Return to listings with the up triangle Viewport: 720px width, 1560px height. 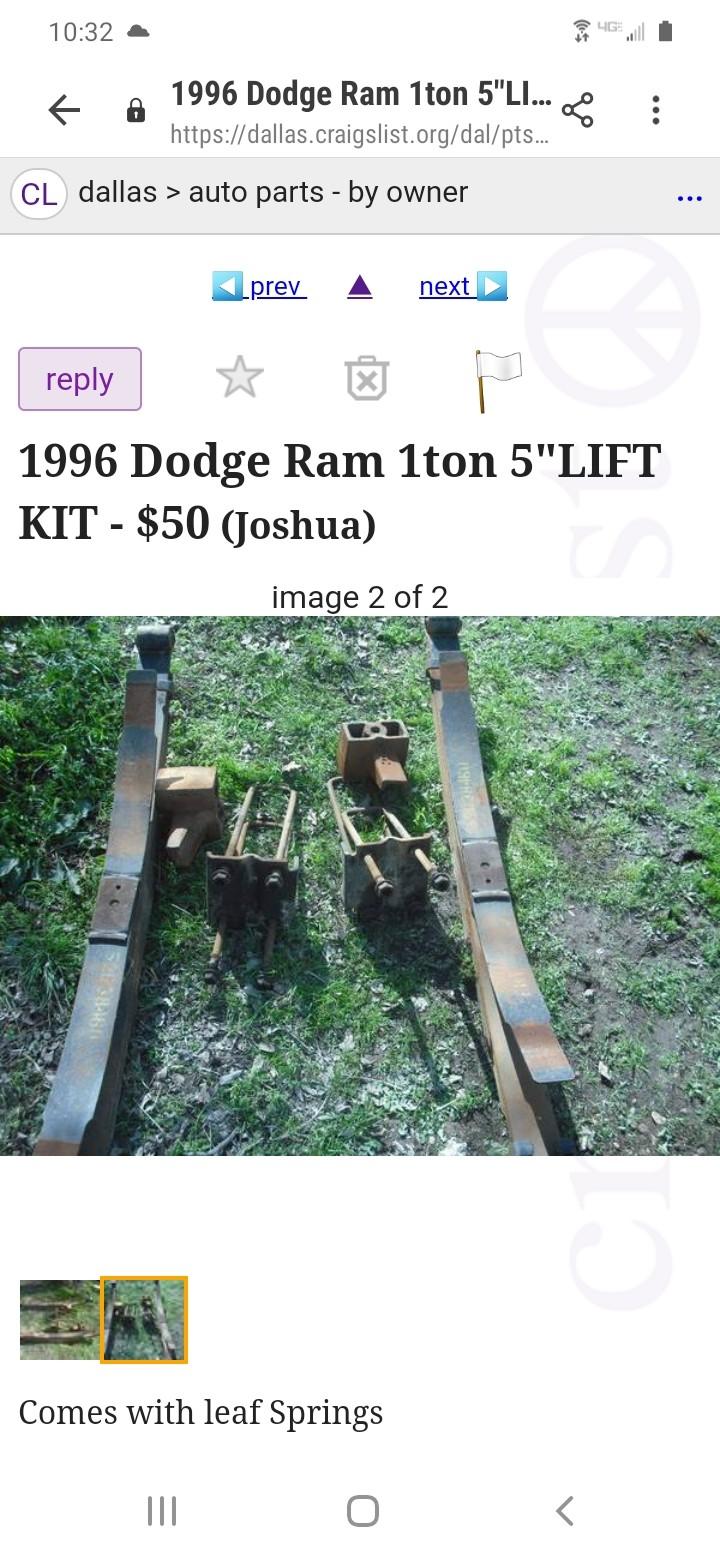point(360,287)
